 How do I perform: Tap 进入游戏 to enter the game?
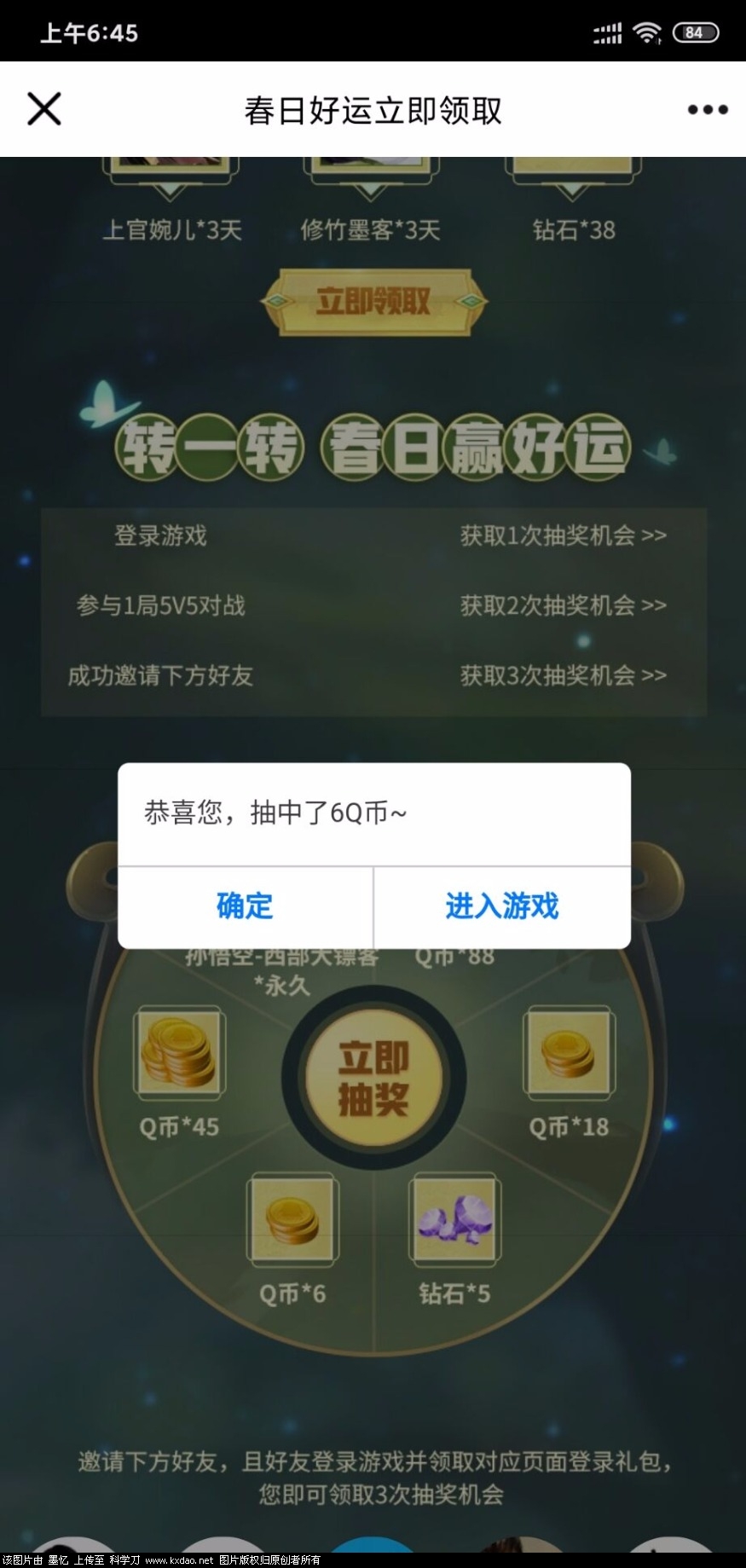coord(502,906)
